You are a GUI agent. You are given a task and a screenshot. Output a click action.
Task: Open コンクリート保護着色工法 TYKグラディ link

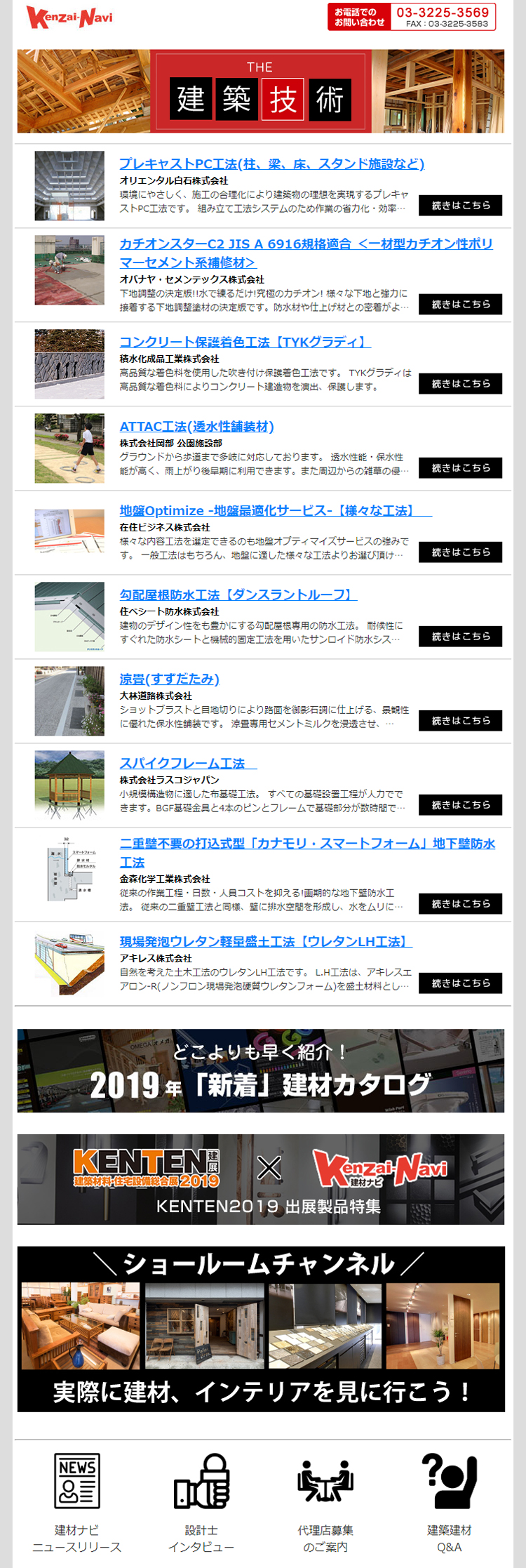(245, 342)
